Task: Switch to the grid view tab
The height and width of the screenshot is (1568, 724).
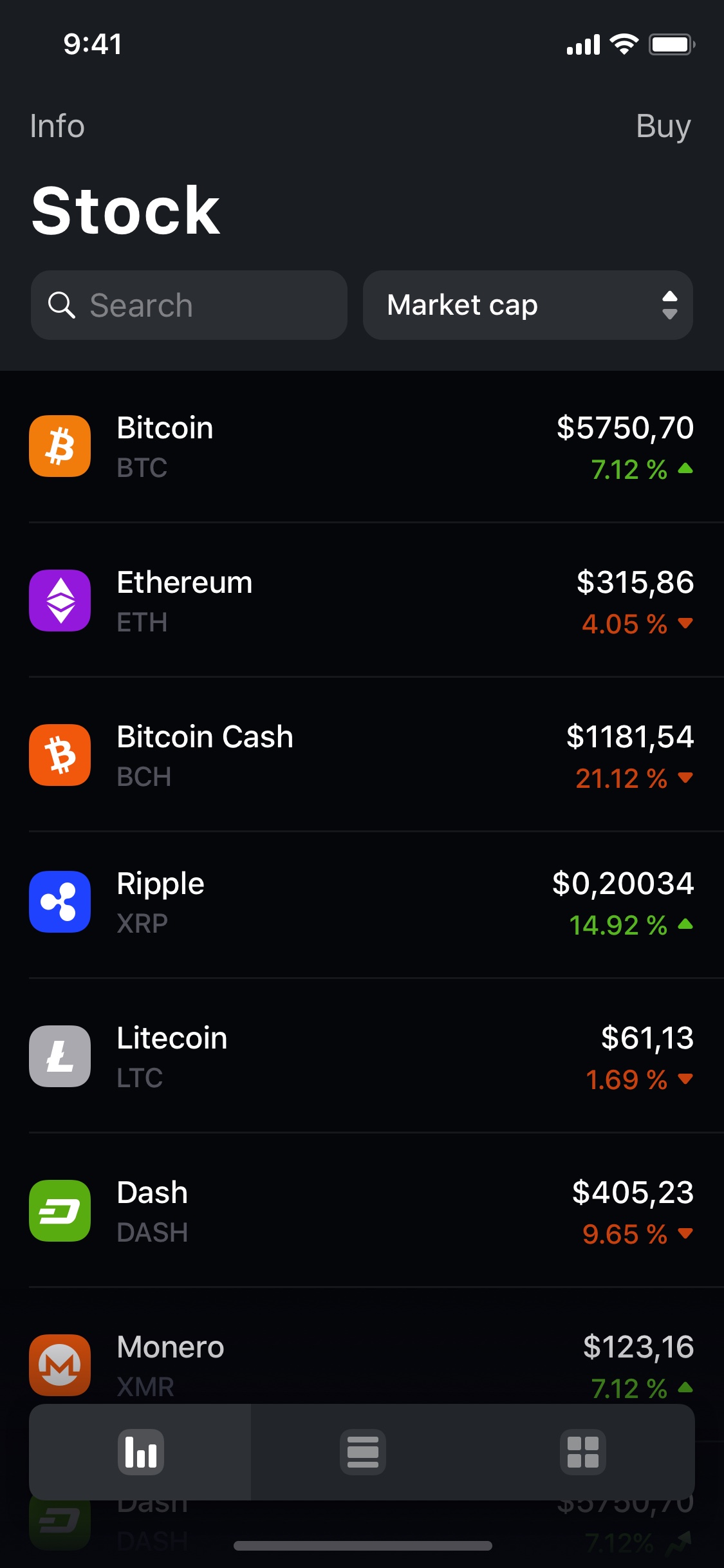Action: (x=583, y=1452)
